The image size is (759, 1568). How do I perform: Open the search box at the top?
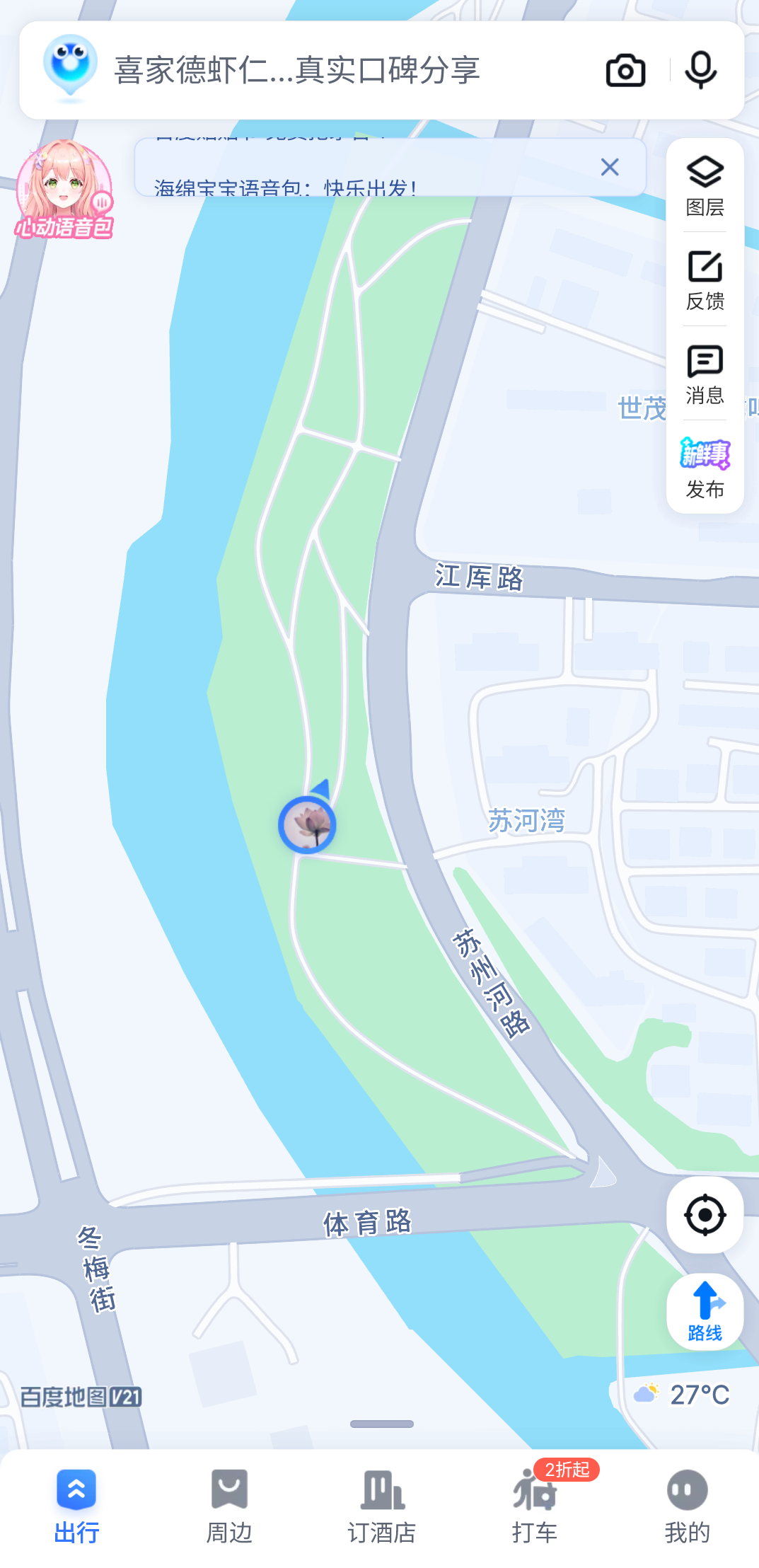(x=340, y=71)
